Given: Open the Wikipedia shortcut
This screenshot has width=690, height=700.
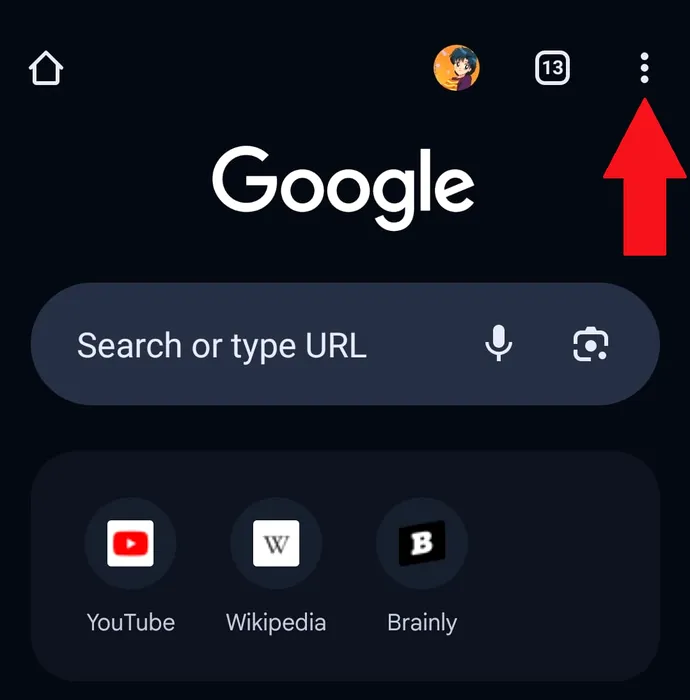Looking at the screenshot, I should [276, 545].
